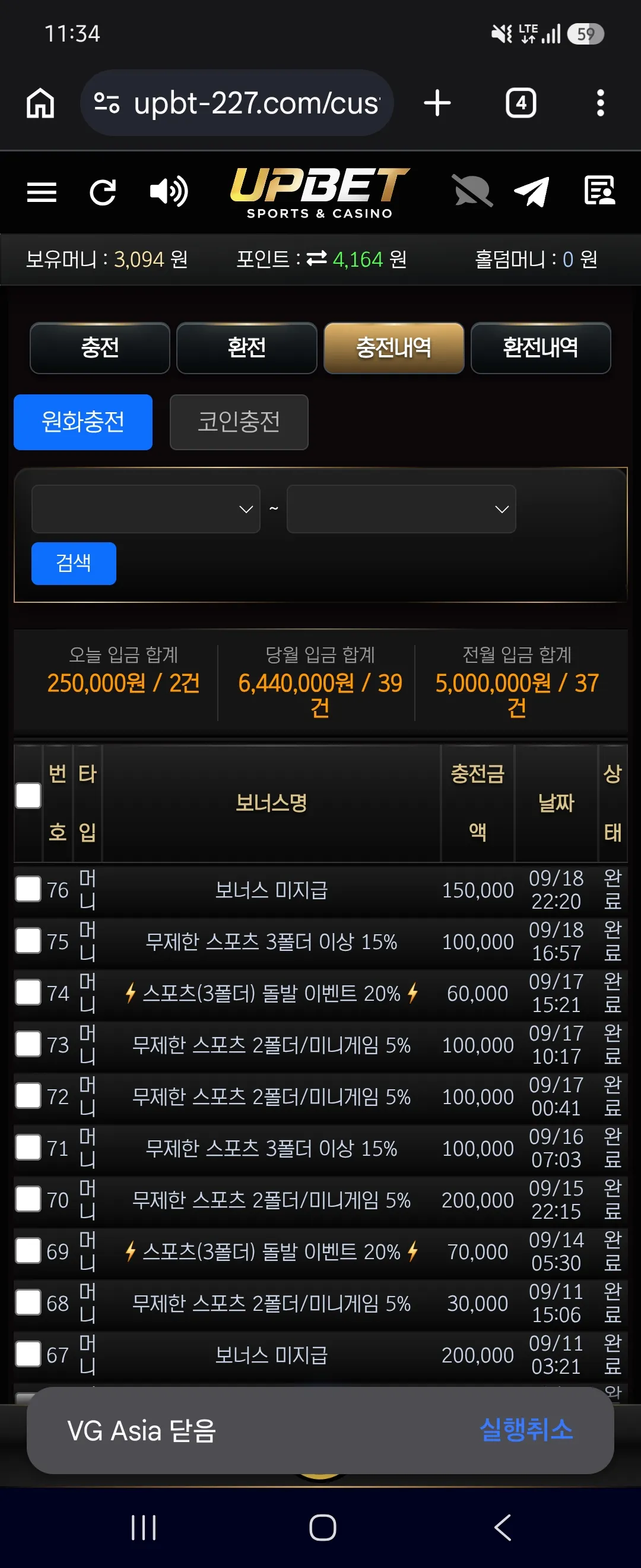Viewport: 641px width, 1568px height.
Task: Expand the end date dropdown
Action: pos(401,509)
